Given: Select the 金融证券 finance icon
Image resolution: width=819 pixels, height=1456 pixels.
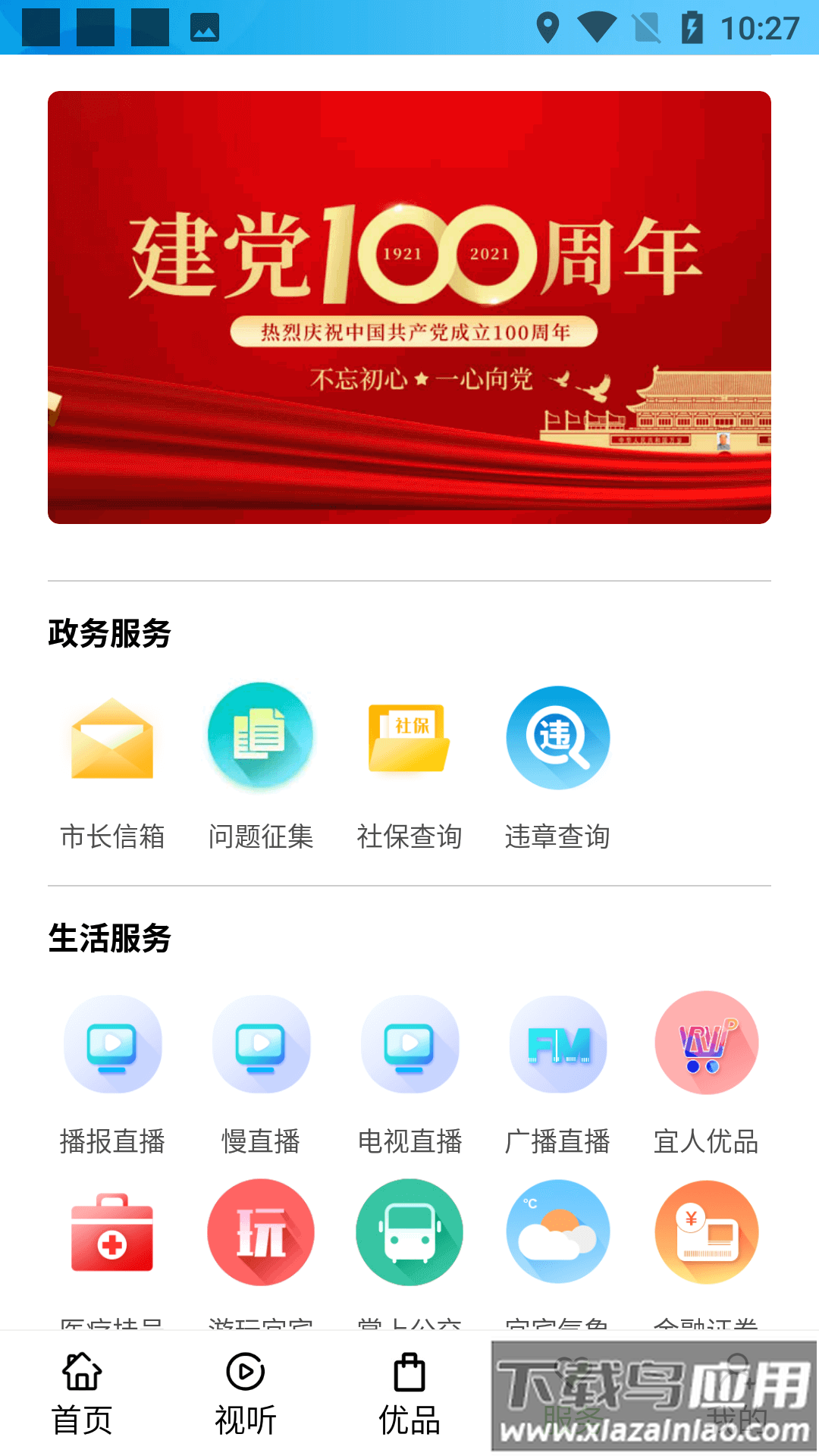Looking at the screenshot, I should 706,1232.
